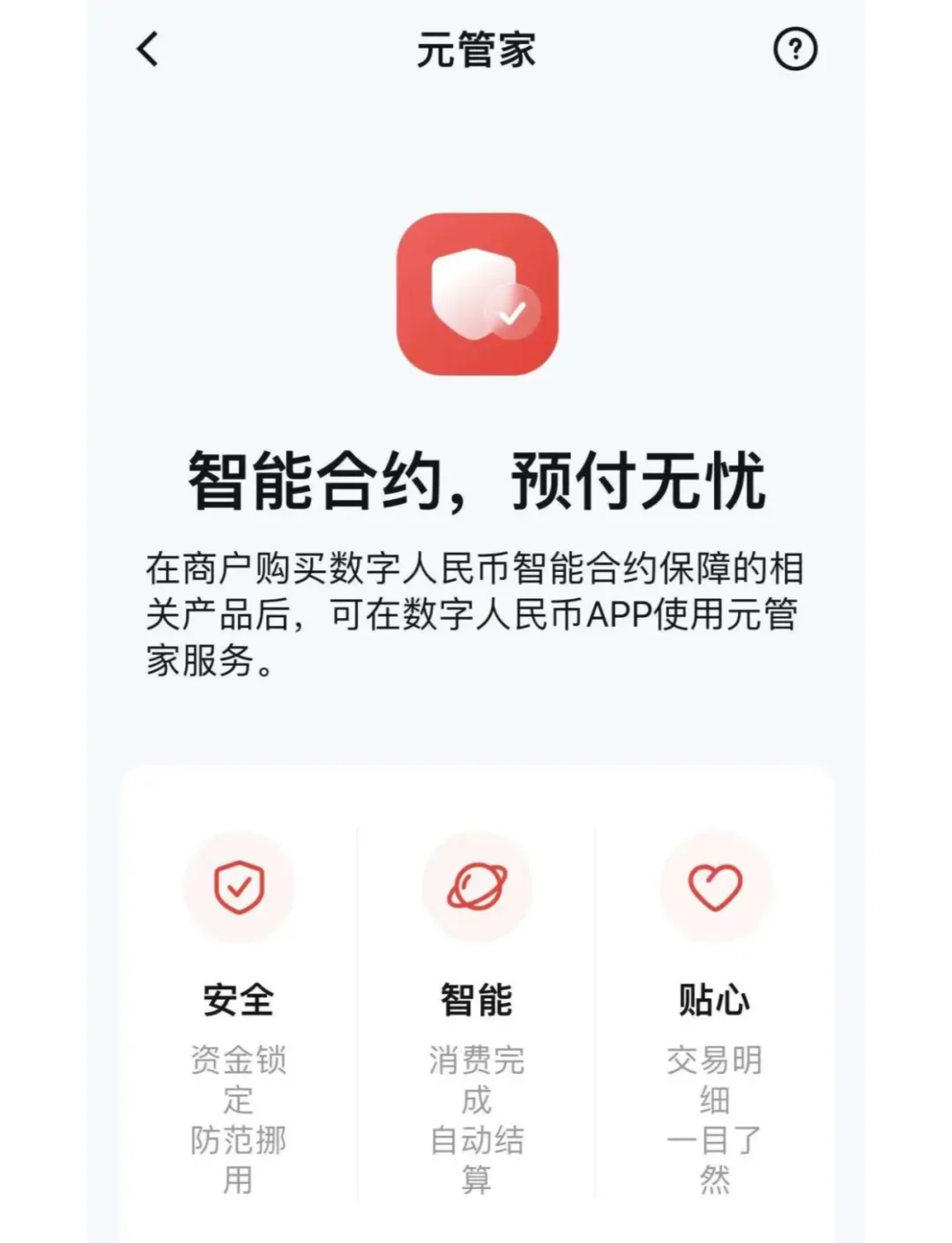Tap the 智能 ringed-planet symbol

pos(477,888)
